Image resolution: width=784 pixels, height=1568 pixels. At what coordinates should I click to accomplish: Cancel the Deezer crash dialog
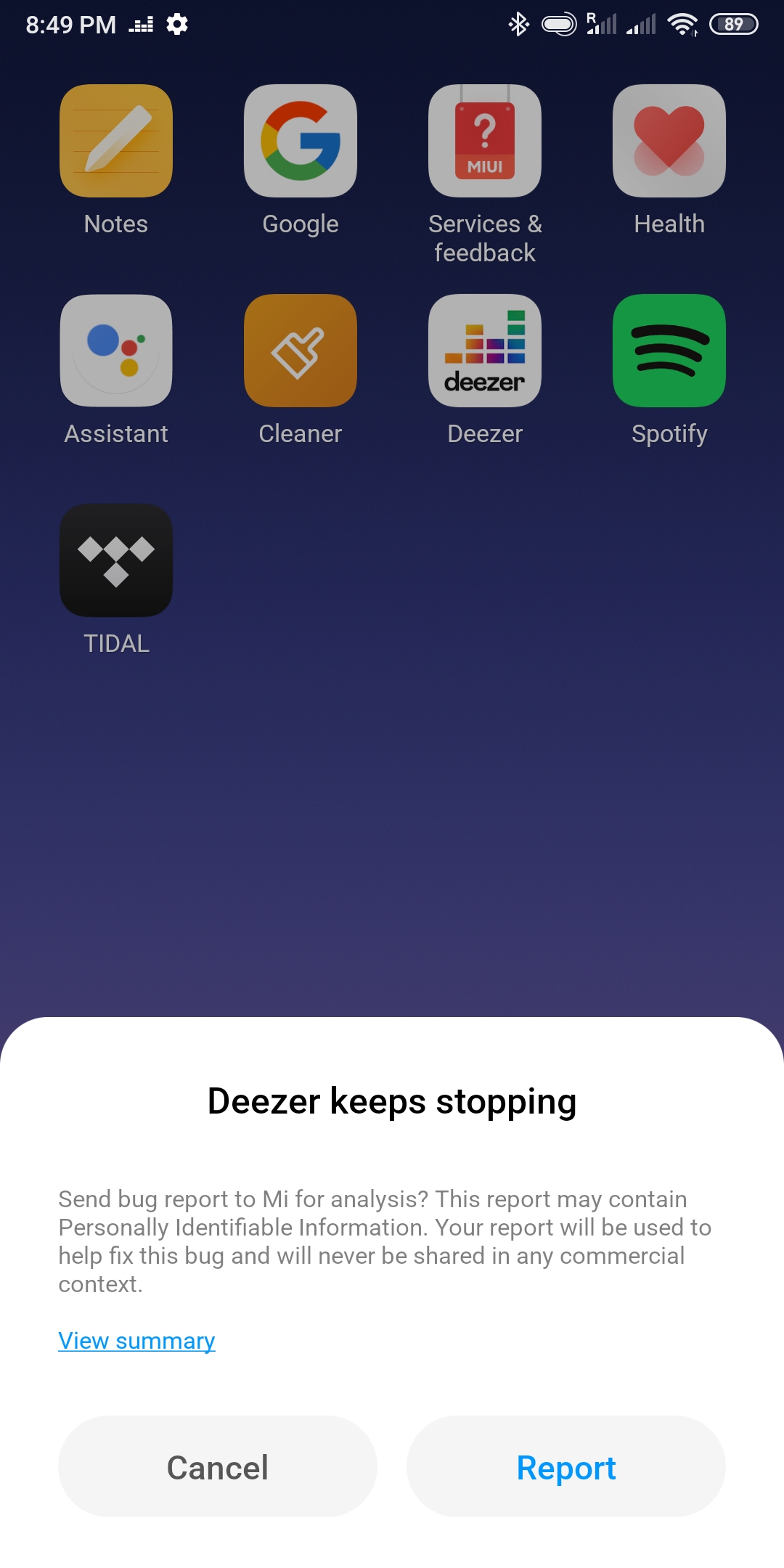tap(218, 1466)
